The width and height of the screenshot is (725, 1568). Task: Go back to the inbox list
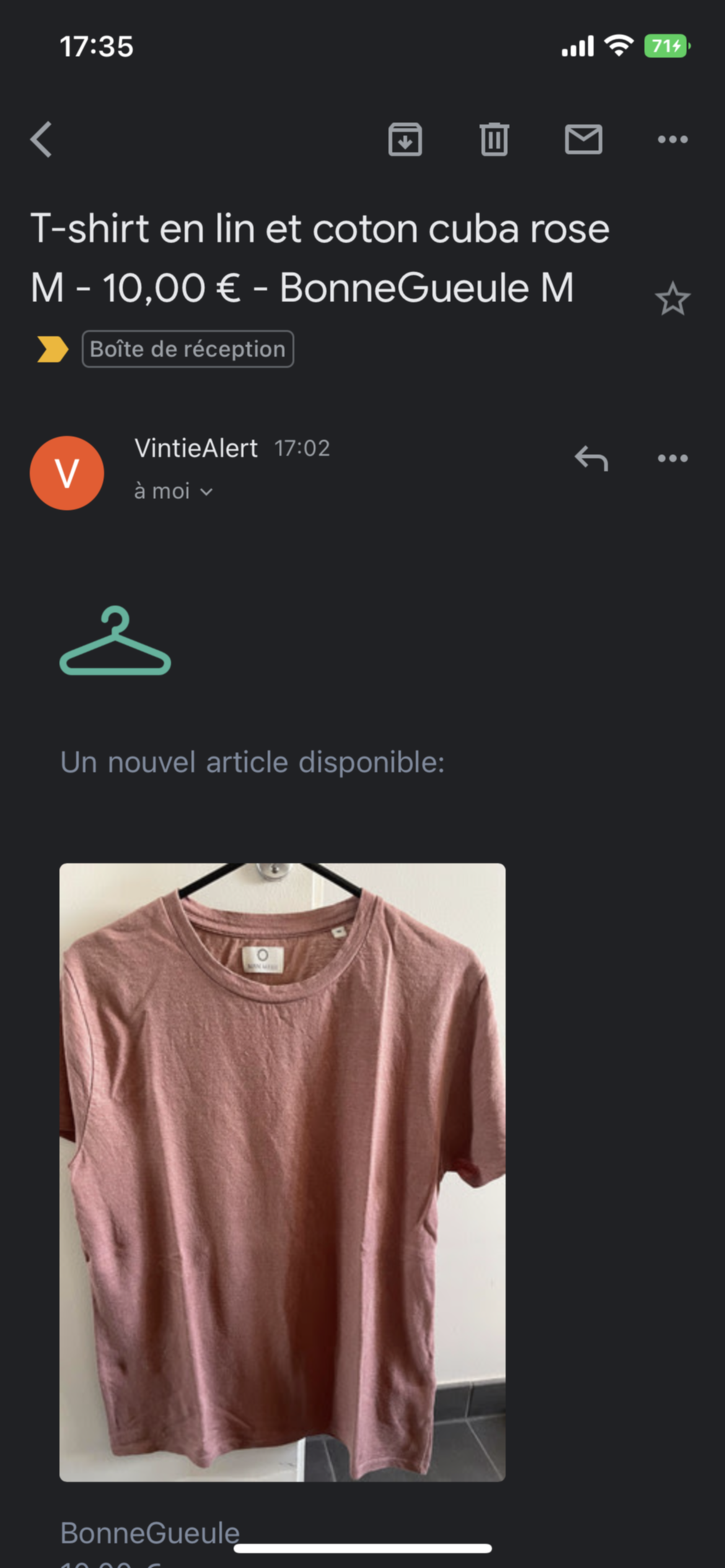[x=42, y=139]
